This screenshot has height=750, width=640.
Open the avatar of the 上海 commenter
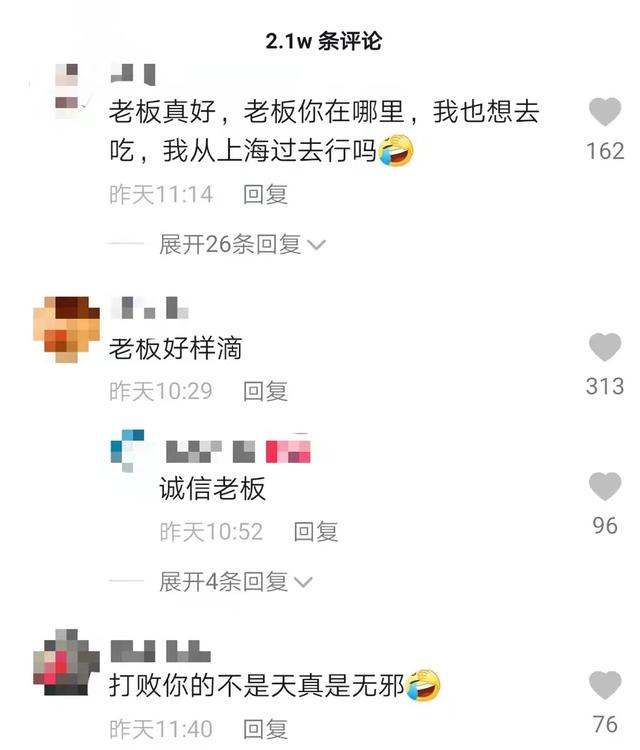pyautogui.click(x=66, y=90)
